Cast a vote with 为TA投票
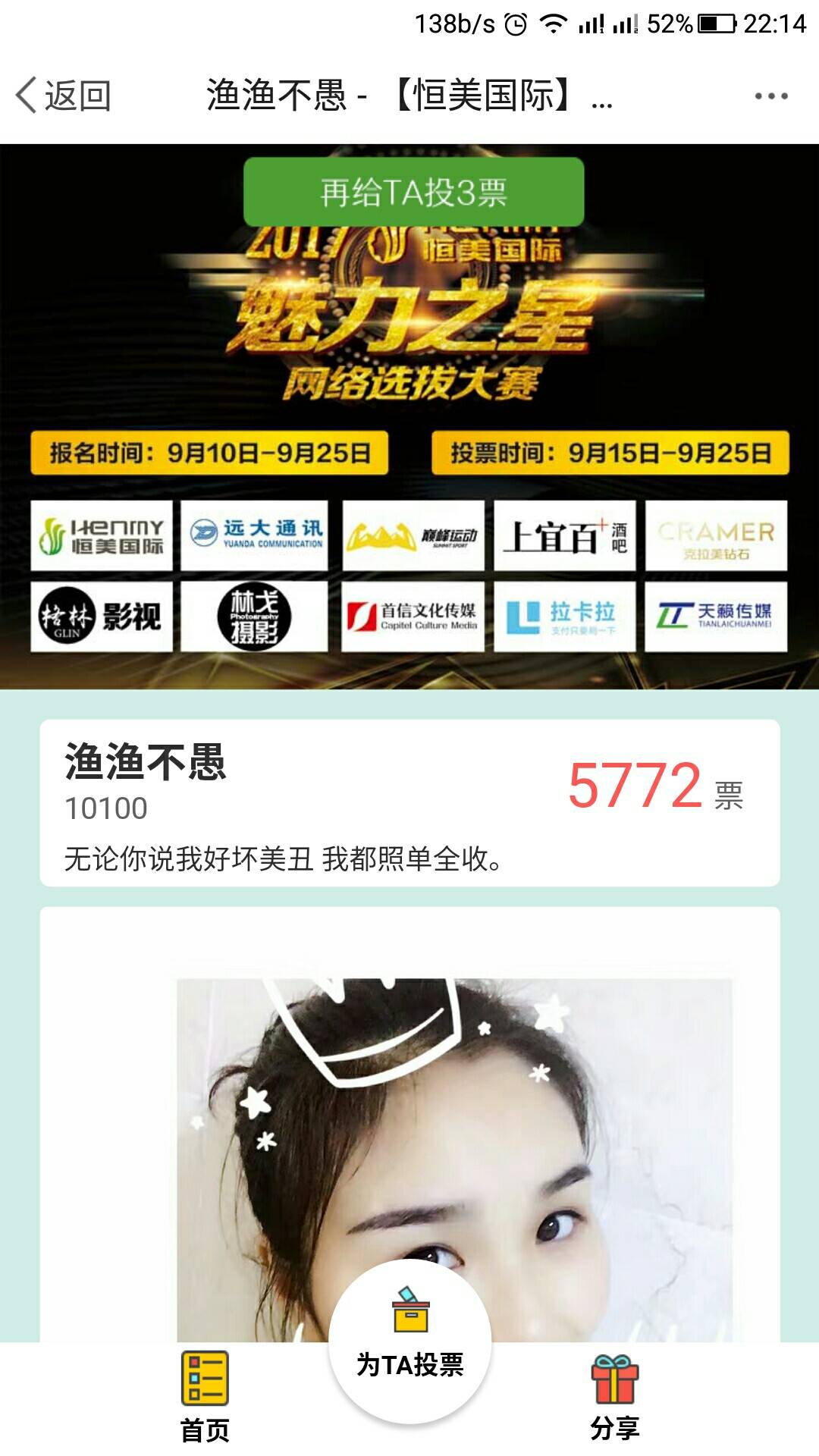Screen dimensions: 819x1456 [409, 1341]
